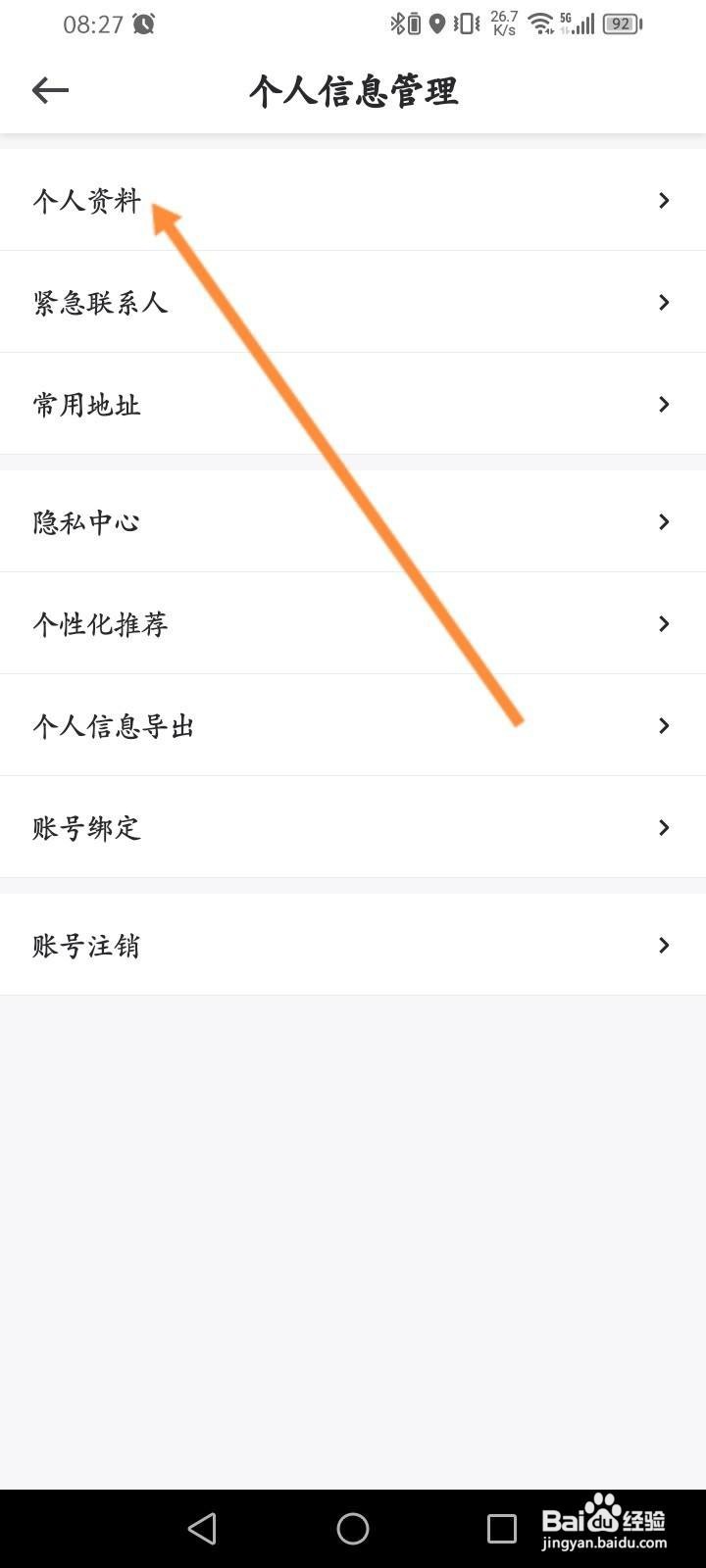Open 个性化推荐 settings
Screen dimensions: 706x1568
(353, 623)
